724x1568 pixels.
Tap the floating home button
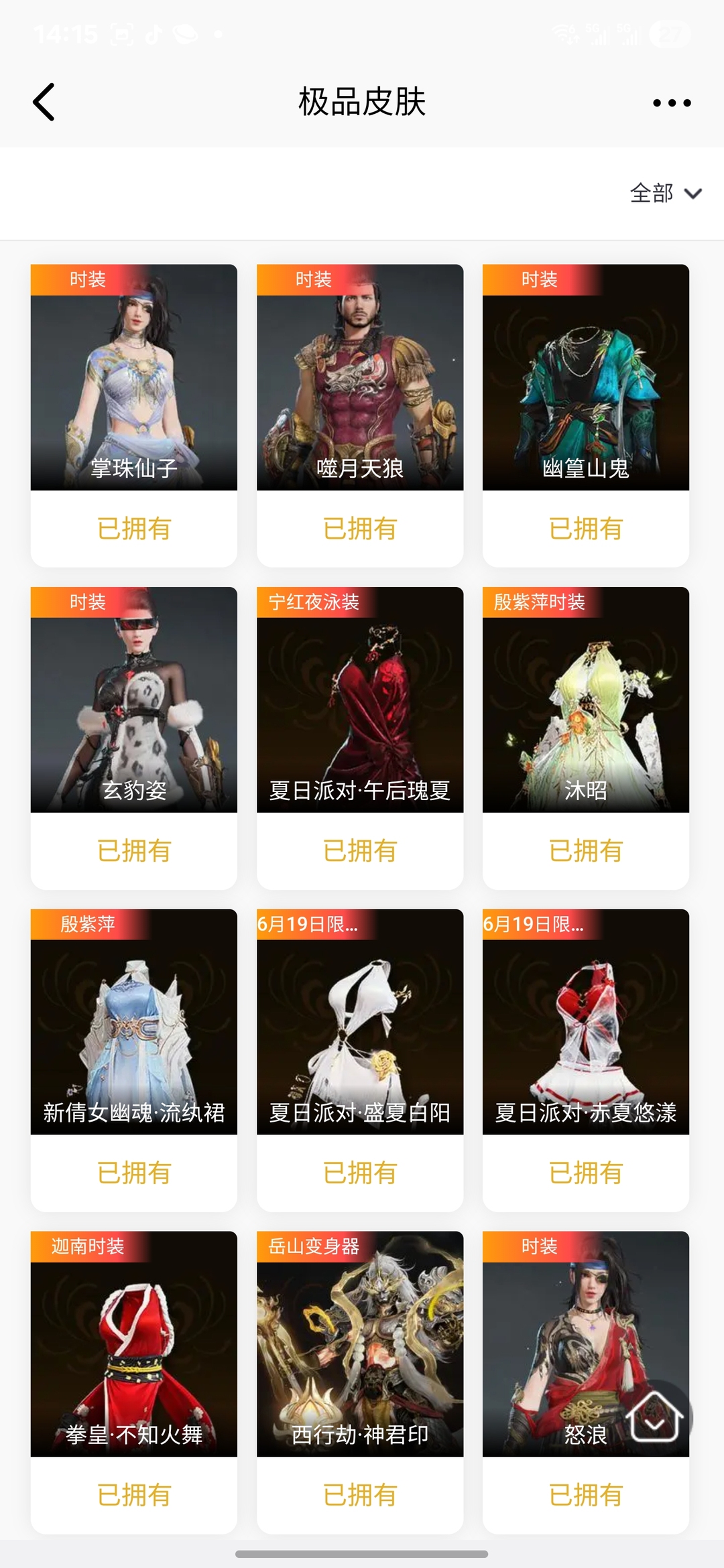point(655,1416)
